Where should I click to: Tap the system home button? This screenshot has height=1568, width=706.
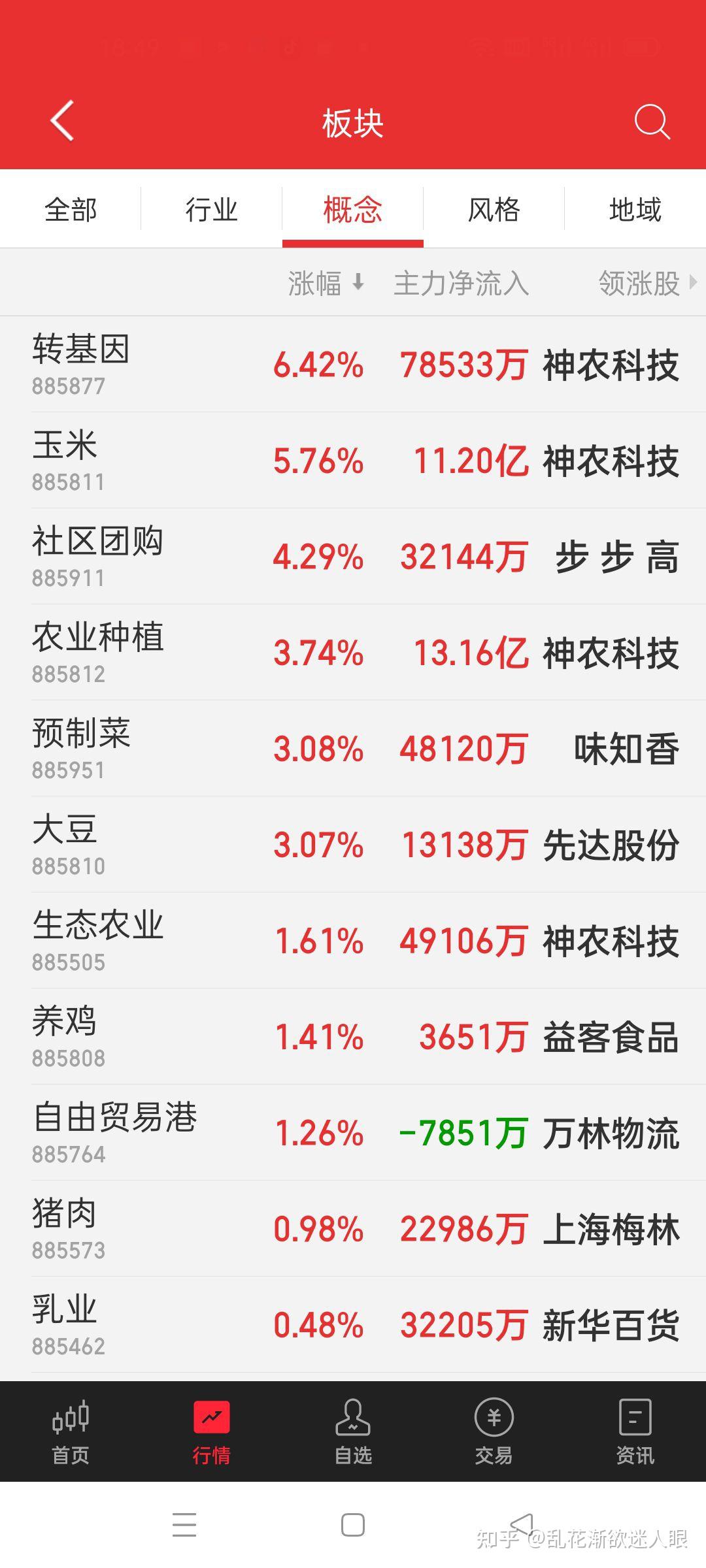[353, 1526]
